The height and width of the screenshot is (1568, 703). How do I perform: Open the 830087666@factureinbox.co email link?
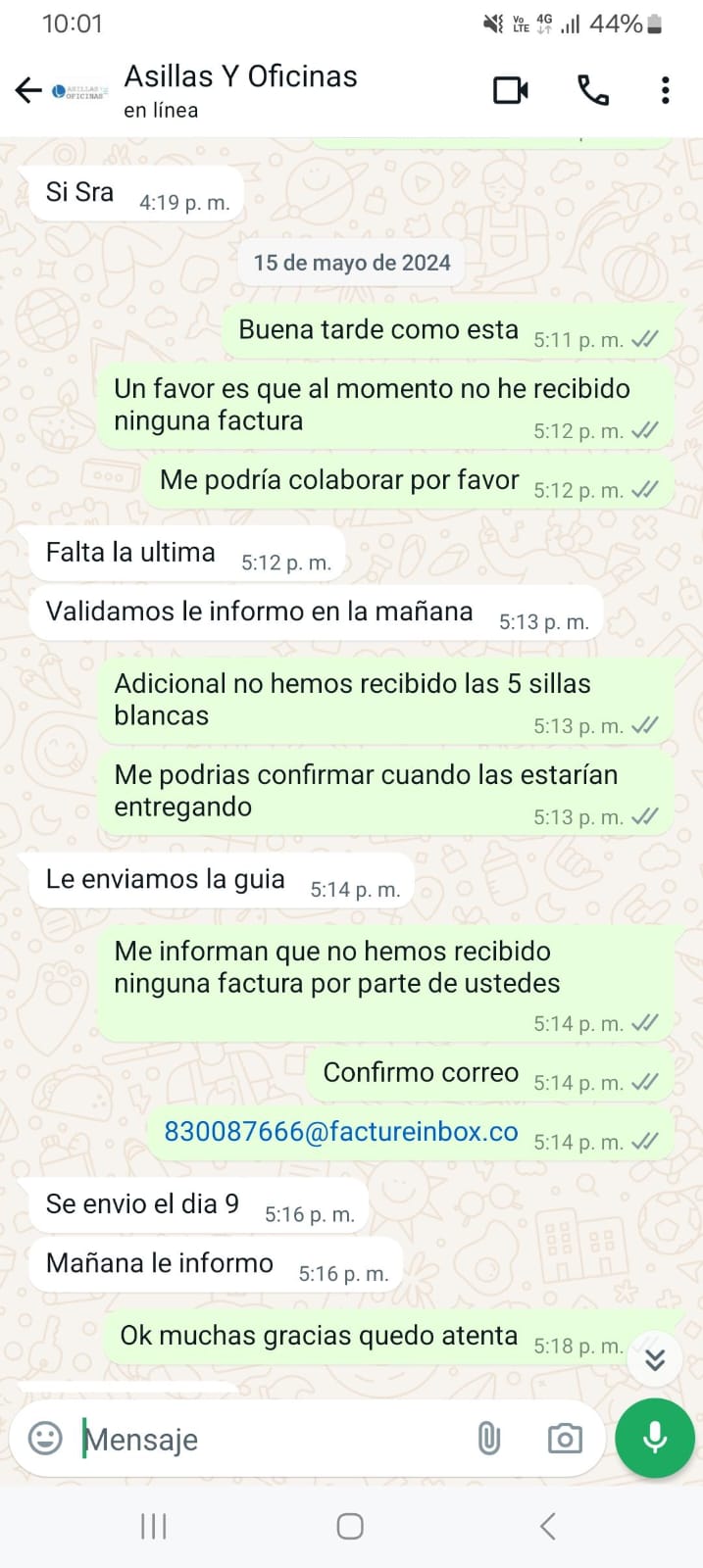click(x=340, y=1132)
